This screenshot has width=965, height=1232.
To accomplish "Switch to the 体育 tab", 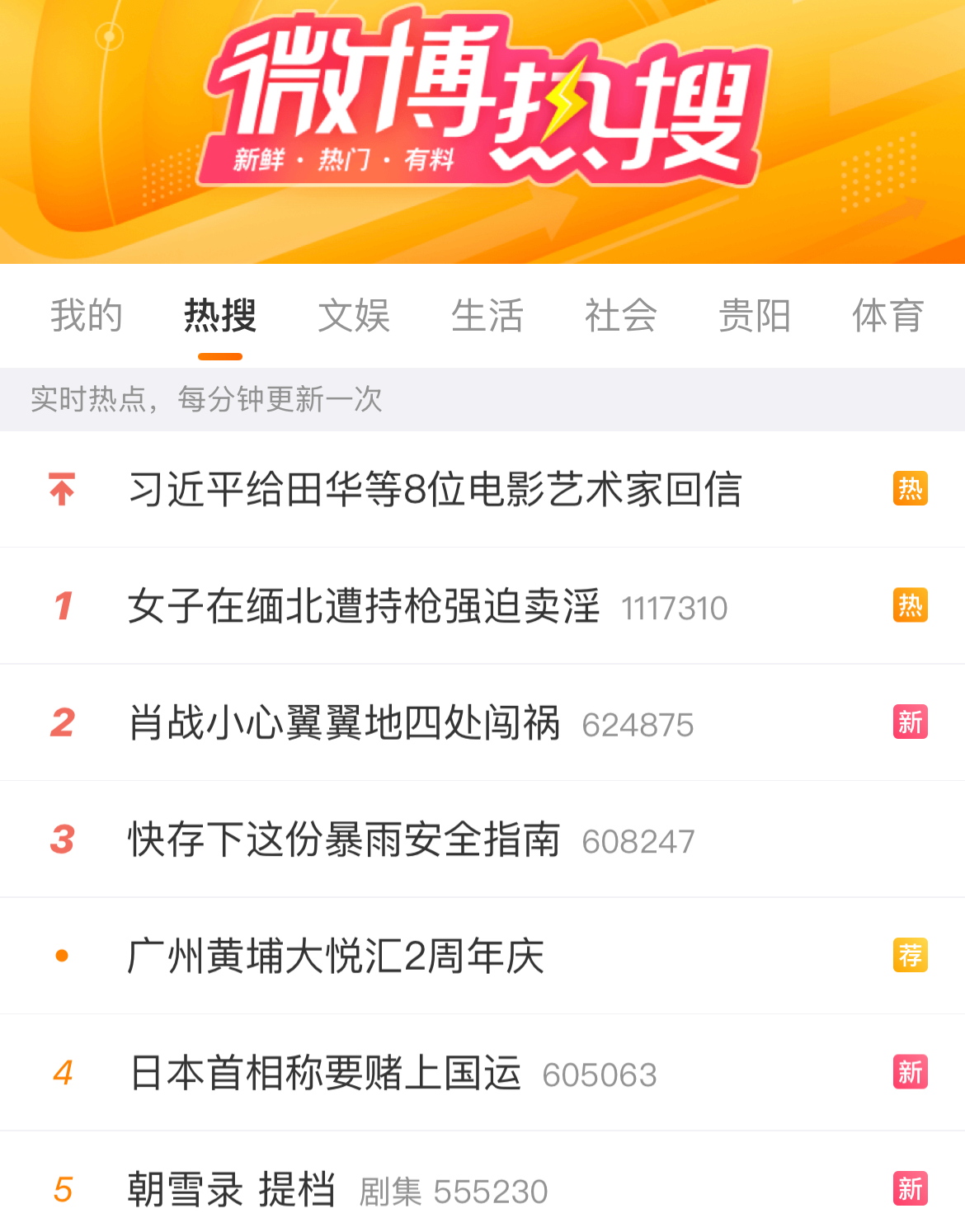I will pos(888,316).
